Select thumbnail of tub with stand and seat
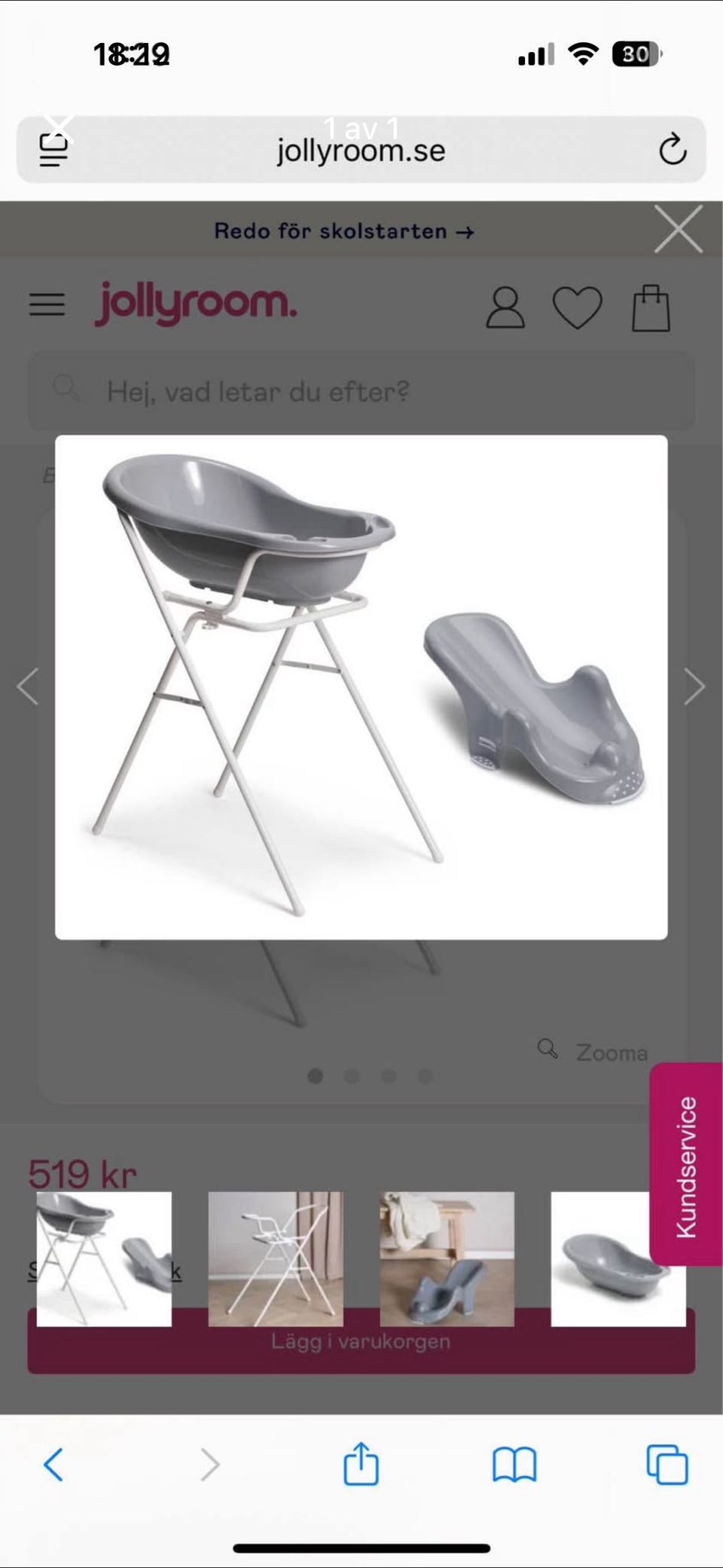723x1568 pixels. [x=104, y=1258]
